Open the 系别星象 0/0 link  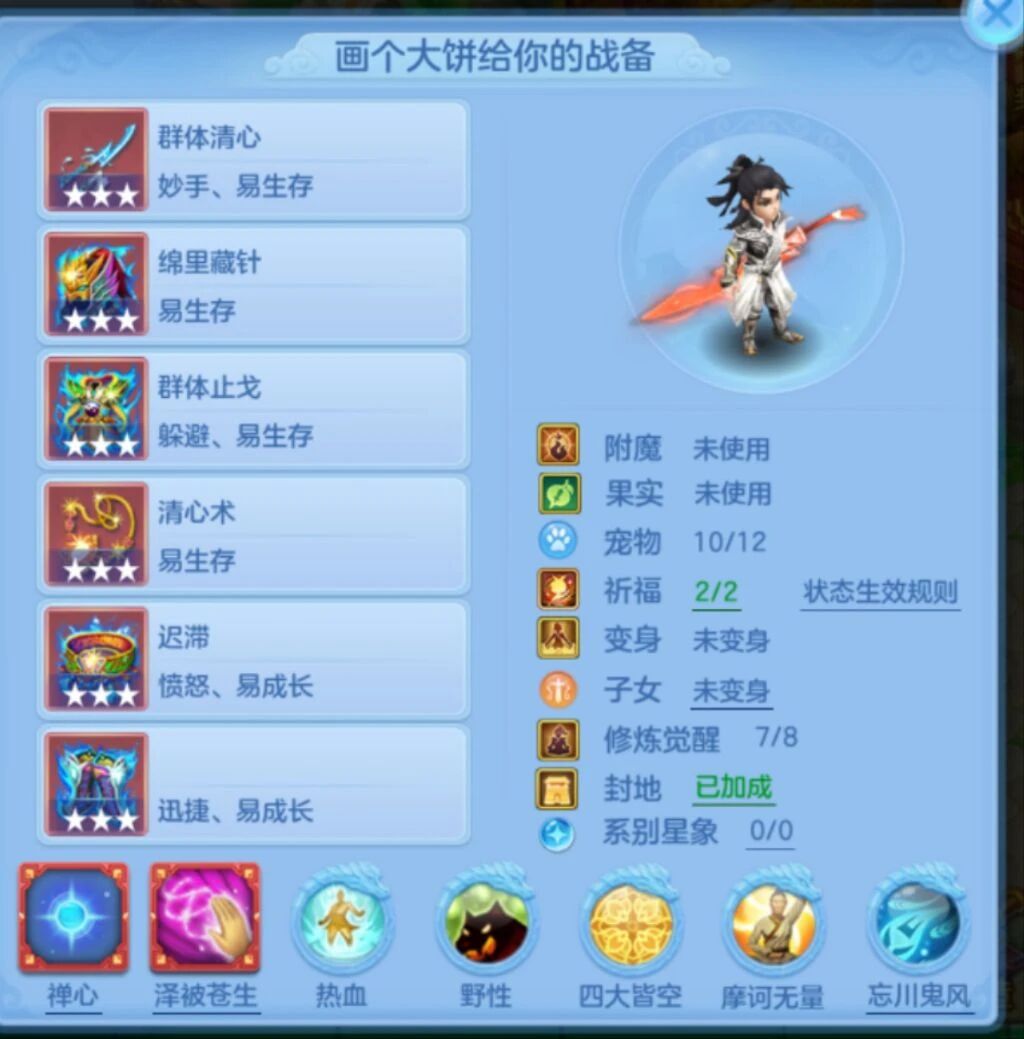coord(771,831)
